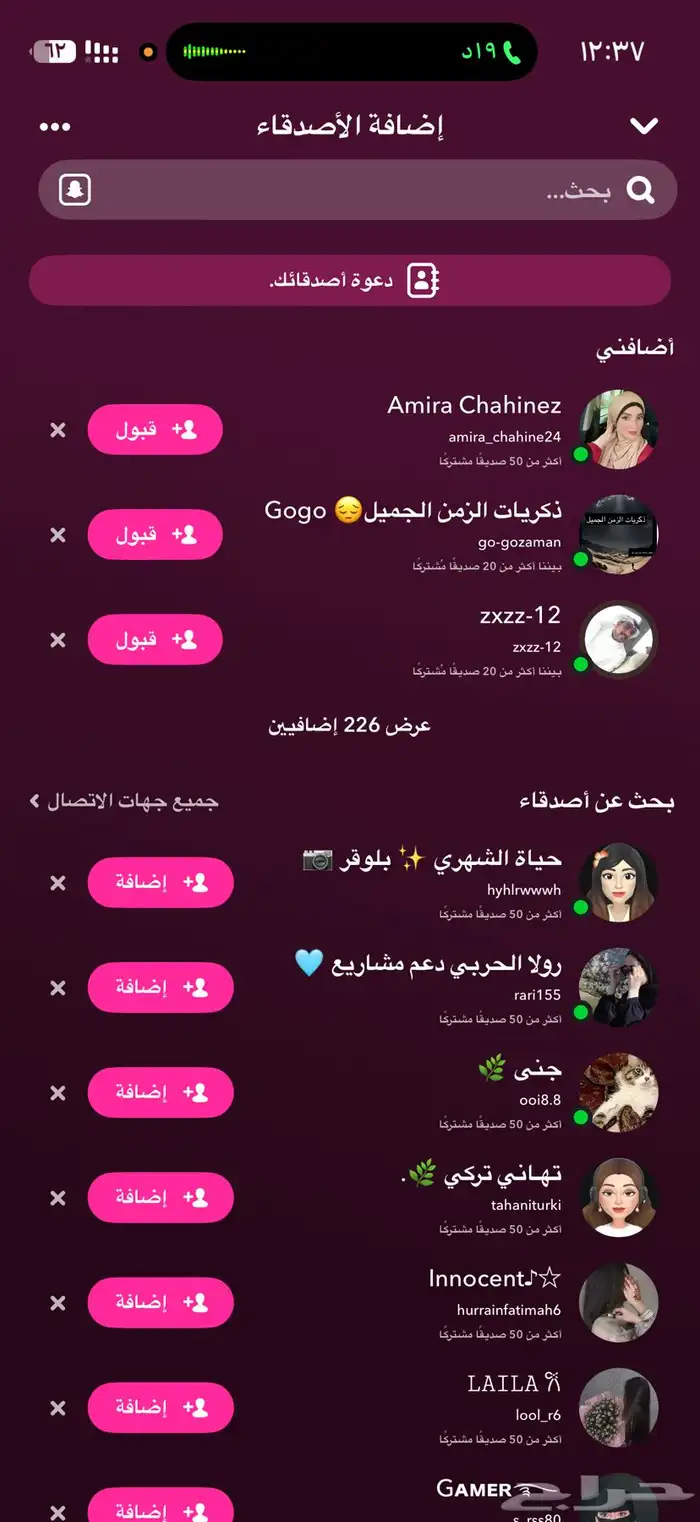
Task: Add hurrainfatimah6 as a friend
Action: click(160, 1303)
